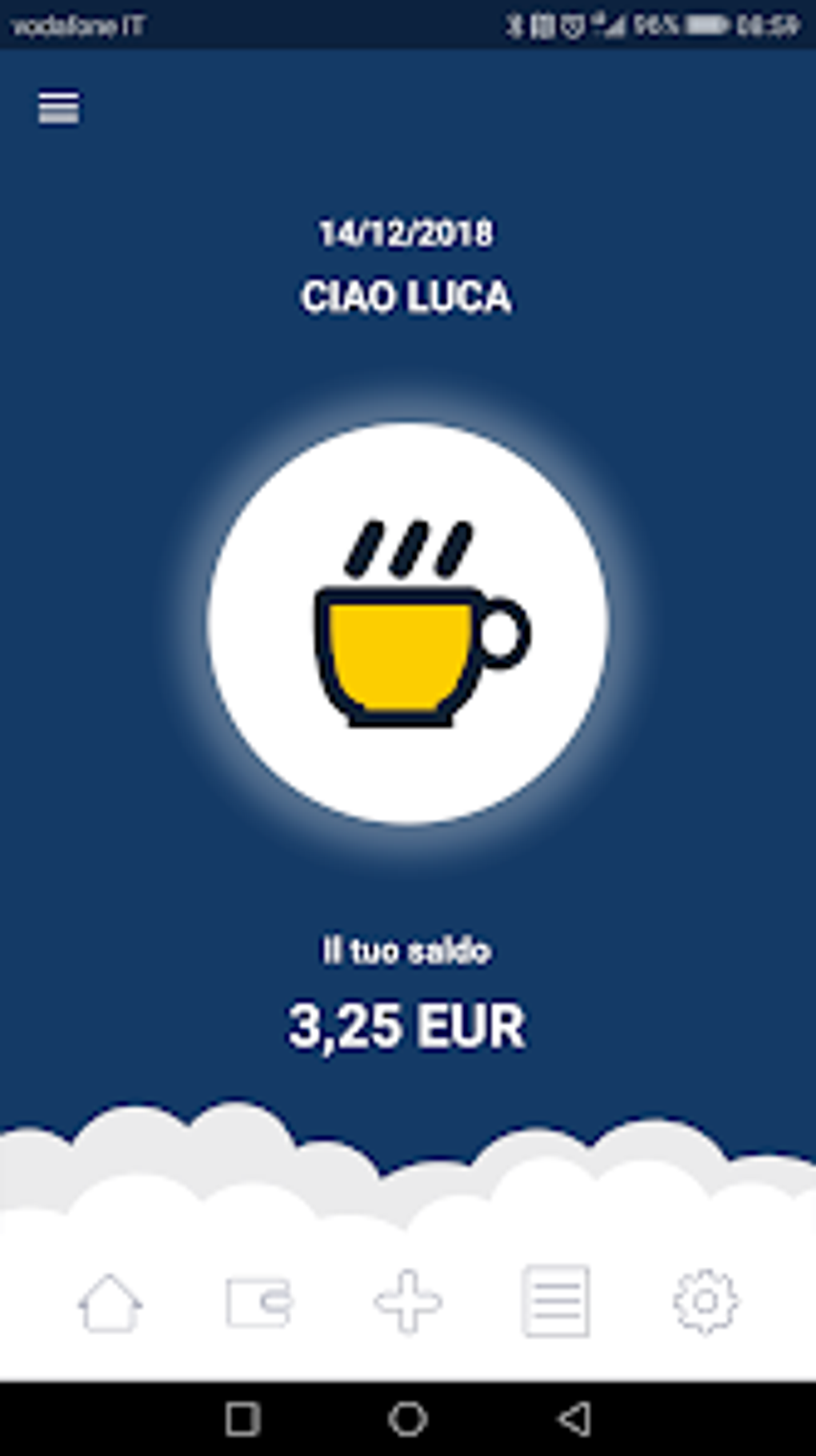Viewport: 816px width, 1456px height.
Task: Go to the home tab
Action: pyautogui.click(x=110, y=1302)
